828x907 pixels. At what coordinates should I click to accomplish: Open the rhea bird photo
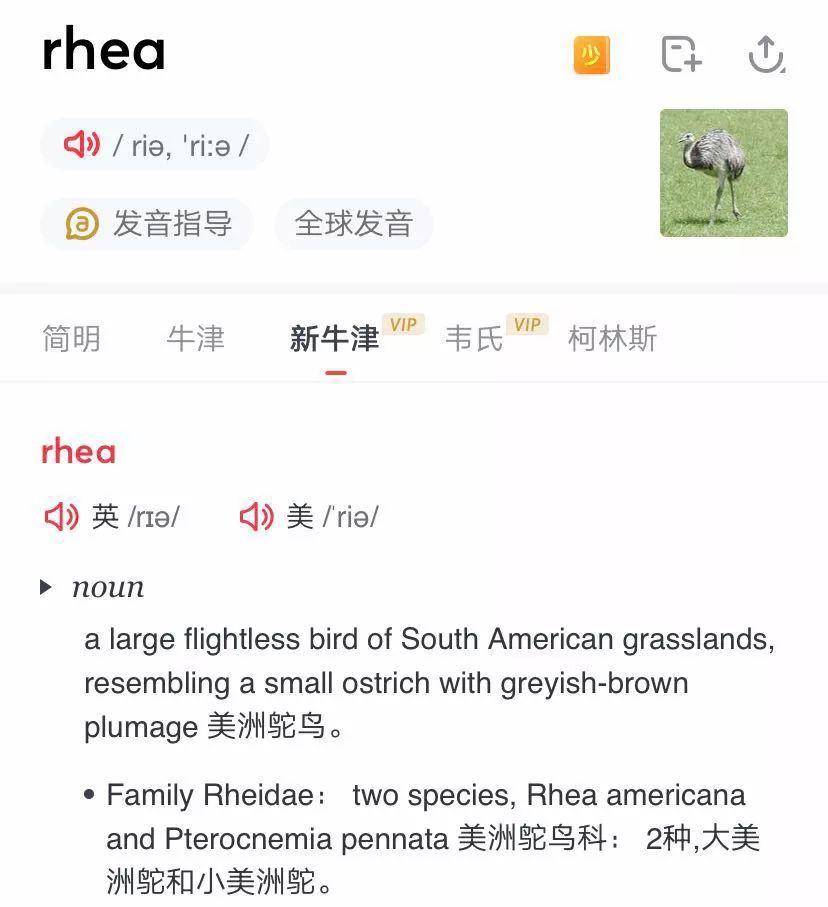[723, 173]
